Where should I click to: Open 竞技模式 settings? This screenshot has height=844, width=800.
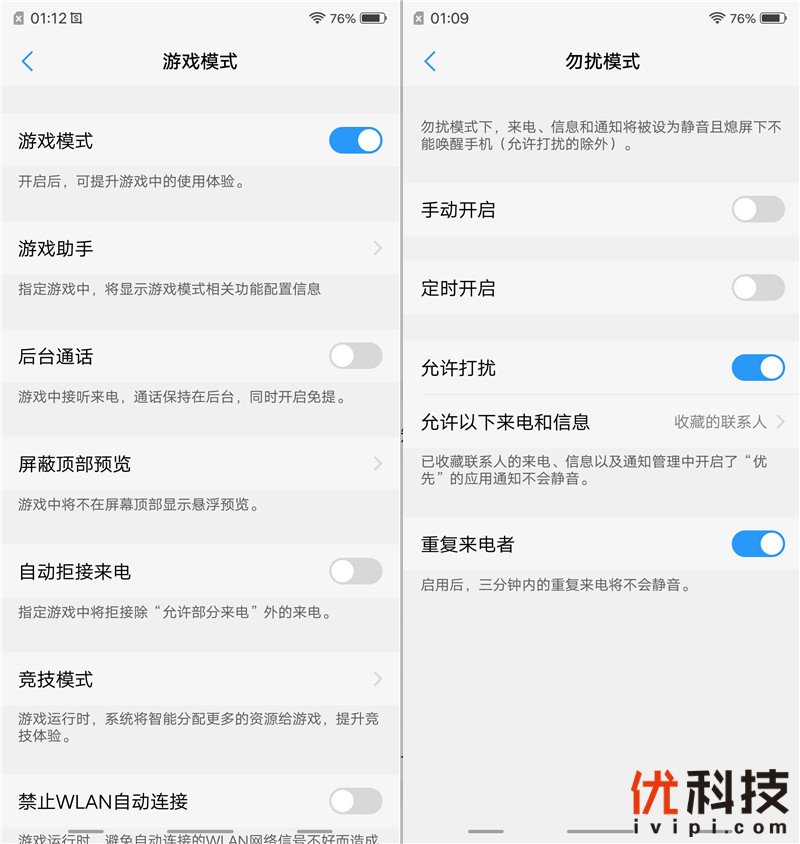click(200, 680)
